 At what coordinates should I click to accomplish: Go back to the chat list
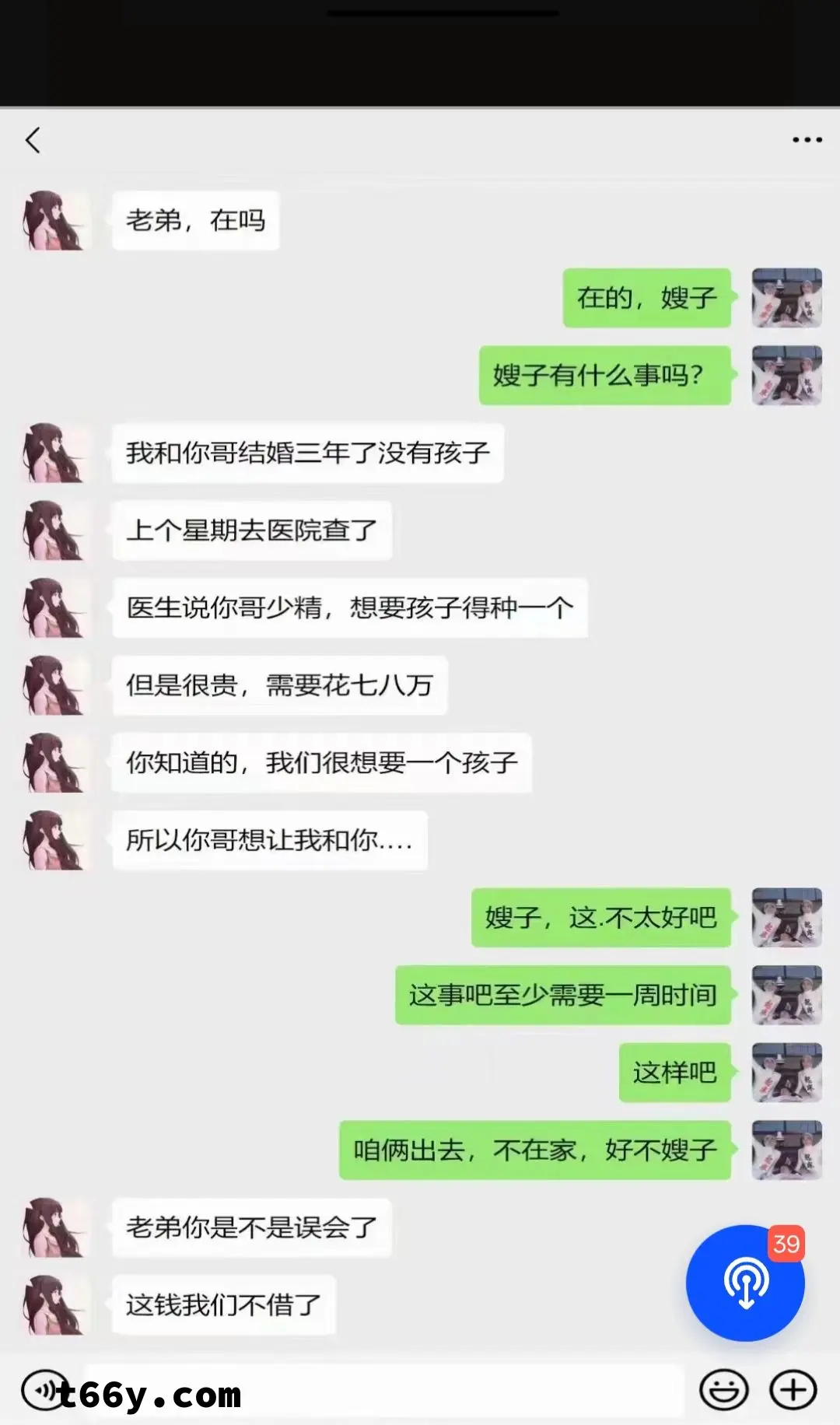coord(33,141)
